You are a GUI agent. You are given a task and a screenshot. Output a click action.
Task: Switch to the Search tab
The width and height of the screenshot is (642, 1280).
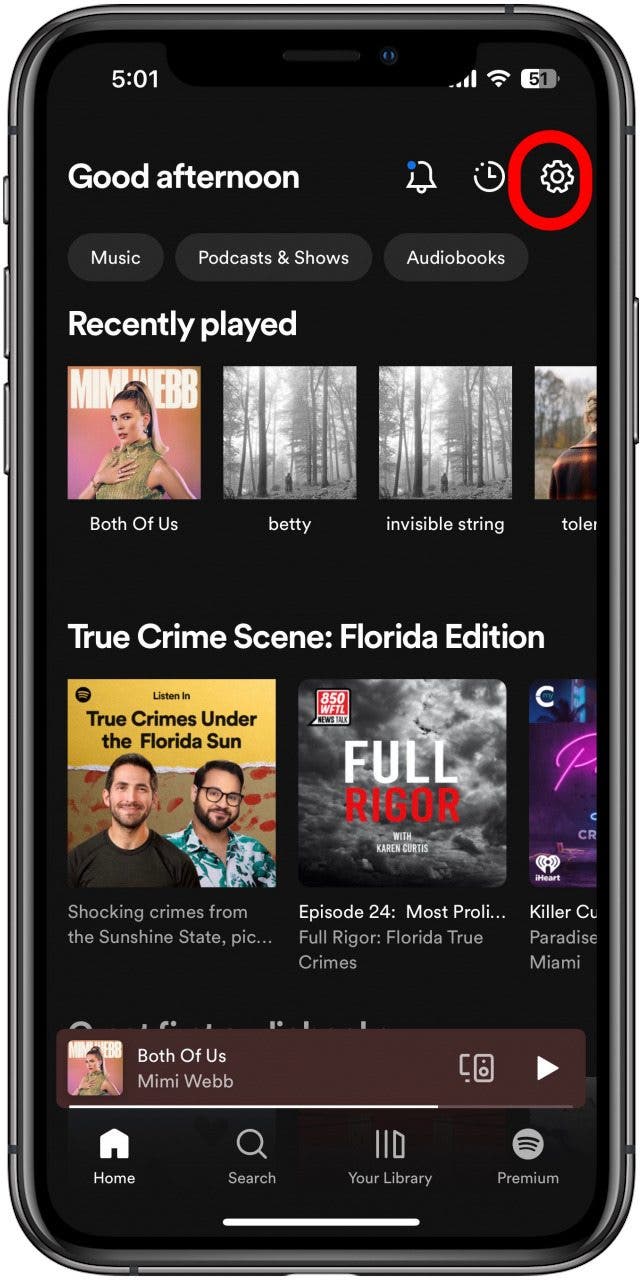point(251,1156)
